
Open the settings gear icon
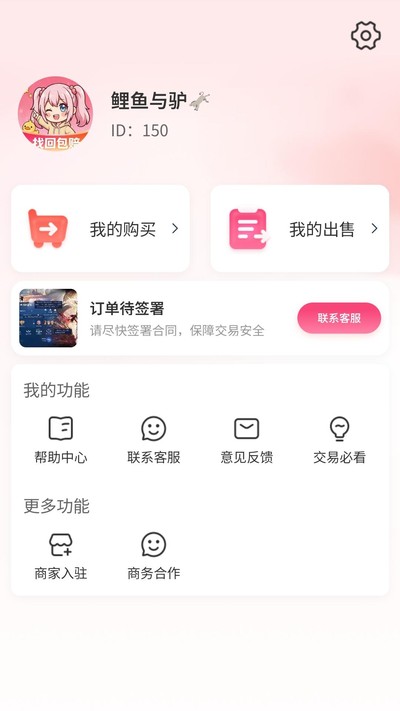366,35
